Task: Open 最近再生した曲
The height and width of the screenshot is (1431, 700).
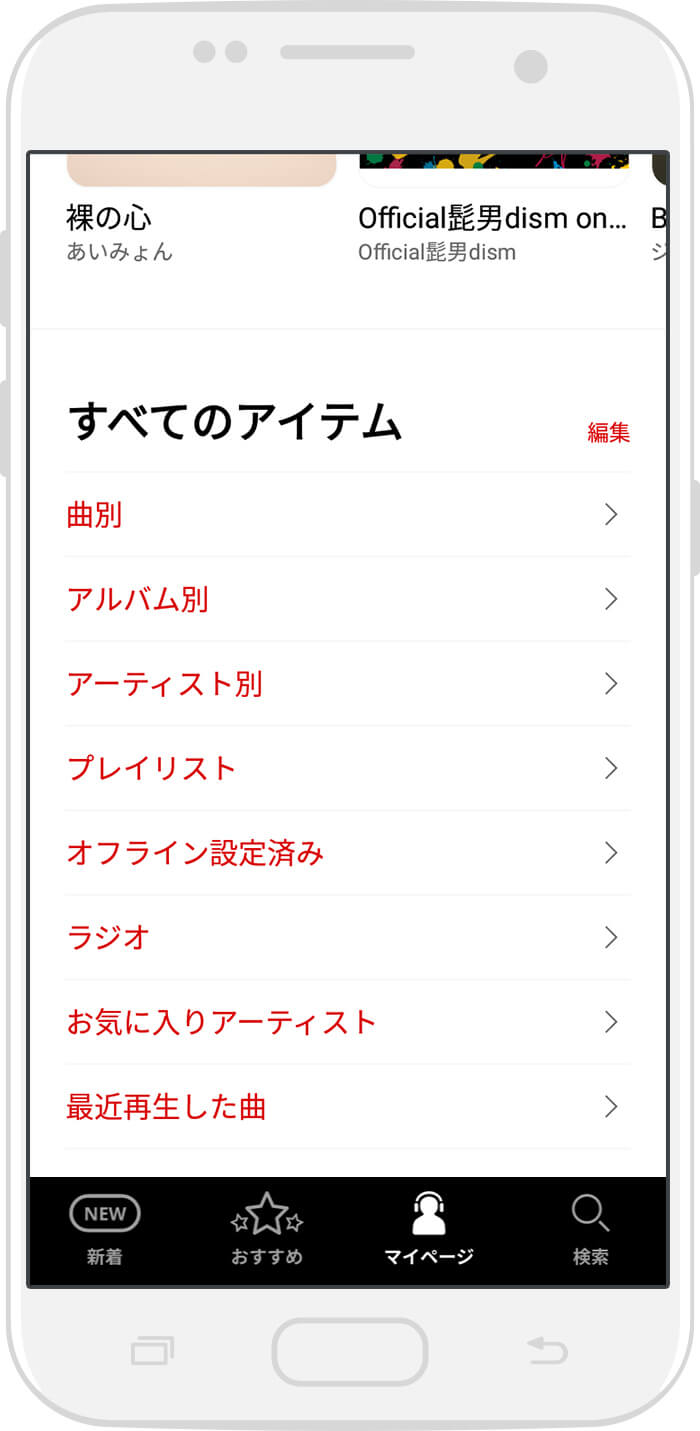Action: (x=347, y=1107)
